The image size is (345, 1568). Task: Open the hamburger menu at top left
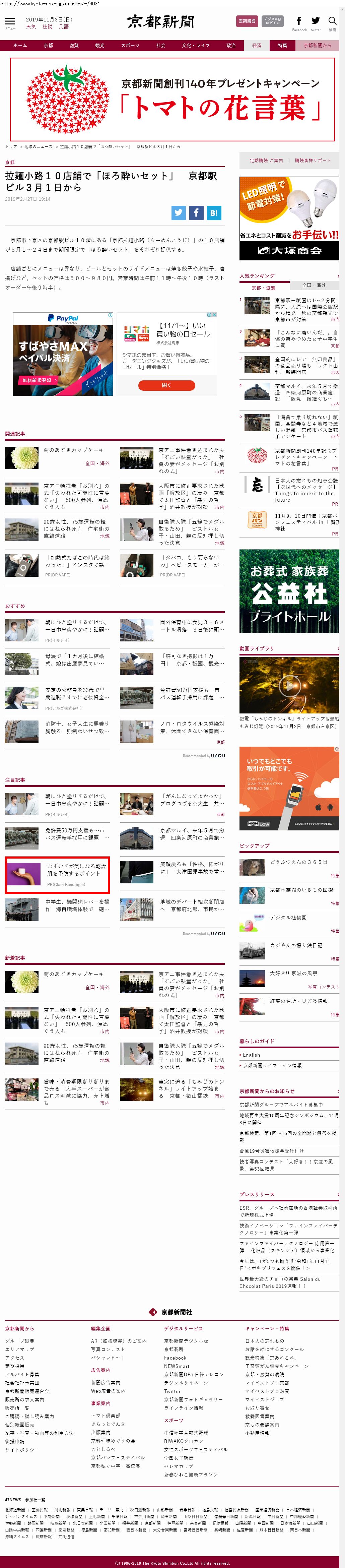10,22
